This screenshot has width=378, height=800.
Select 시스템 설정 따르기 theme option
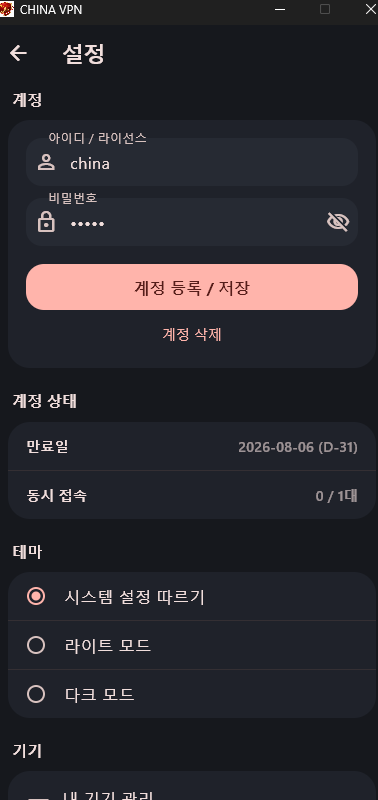(192, 596)
